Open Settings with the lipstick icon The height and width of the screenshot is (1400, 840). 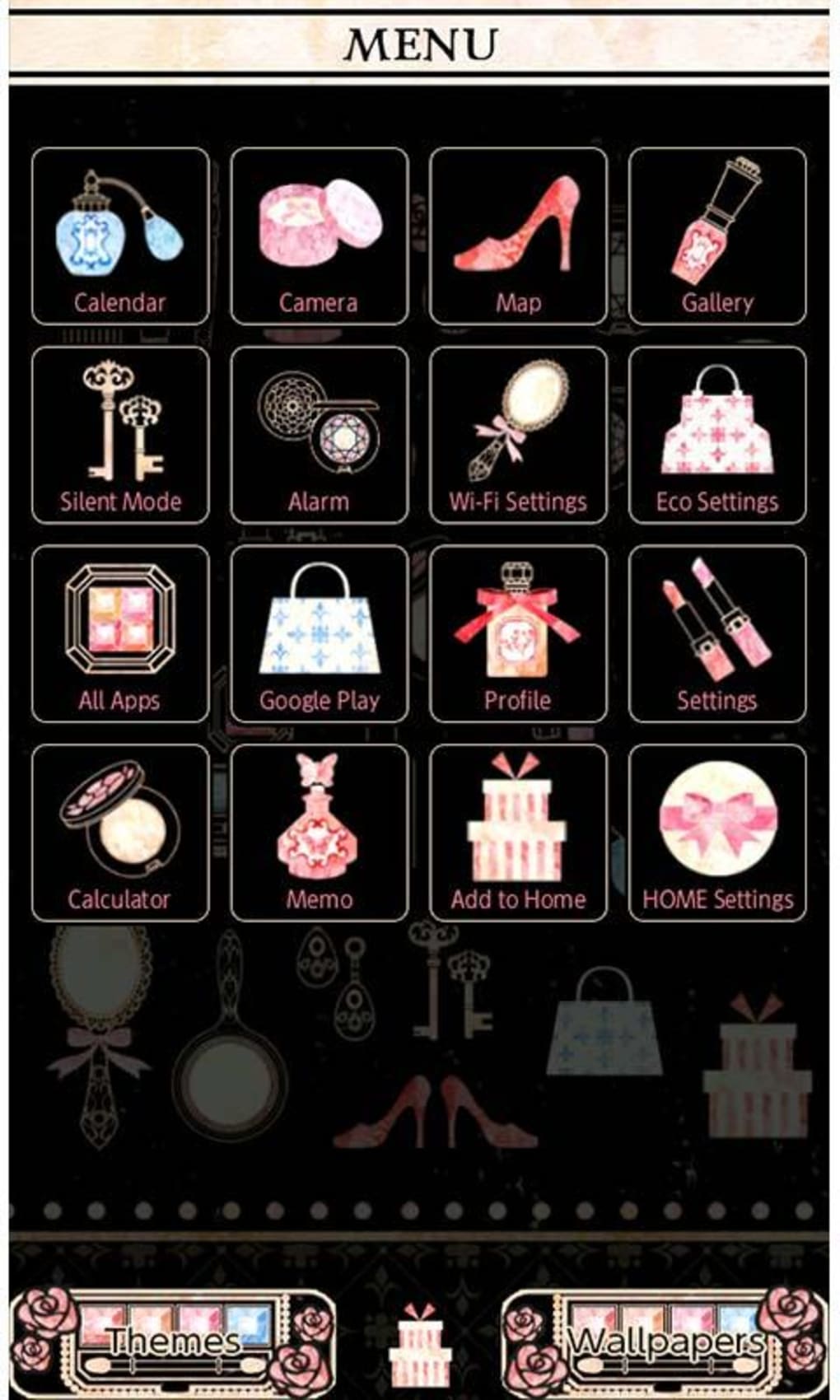tap(717, 634)
